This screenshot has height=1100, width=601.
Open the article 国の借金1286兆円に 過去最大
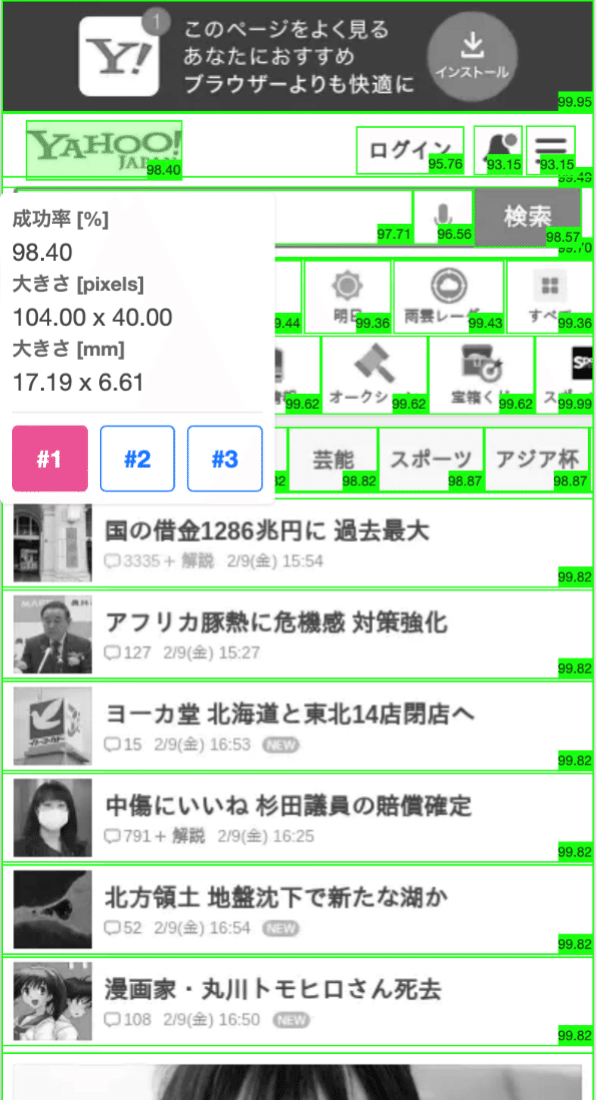pyautogui.click(x=297, y=542)
